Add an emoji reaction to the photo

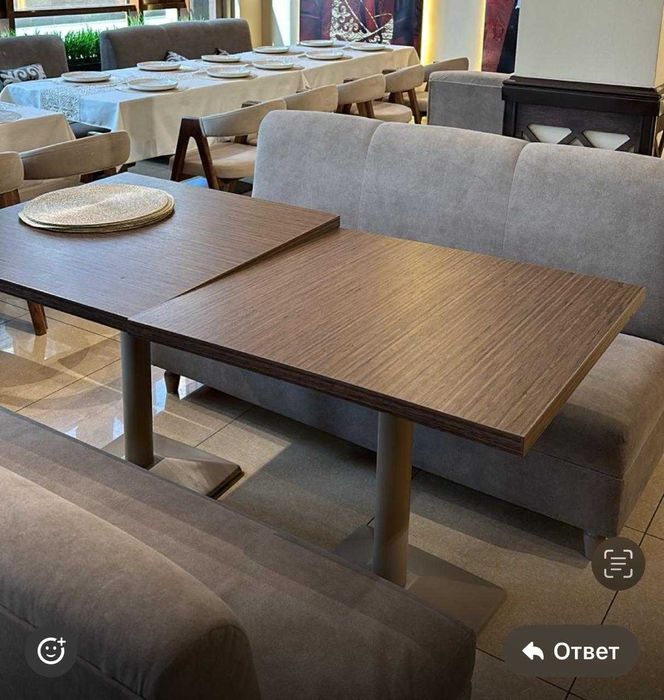click(51, 651)
